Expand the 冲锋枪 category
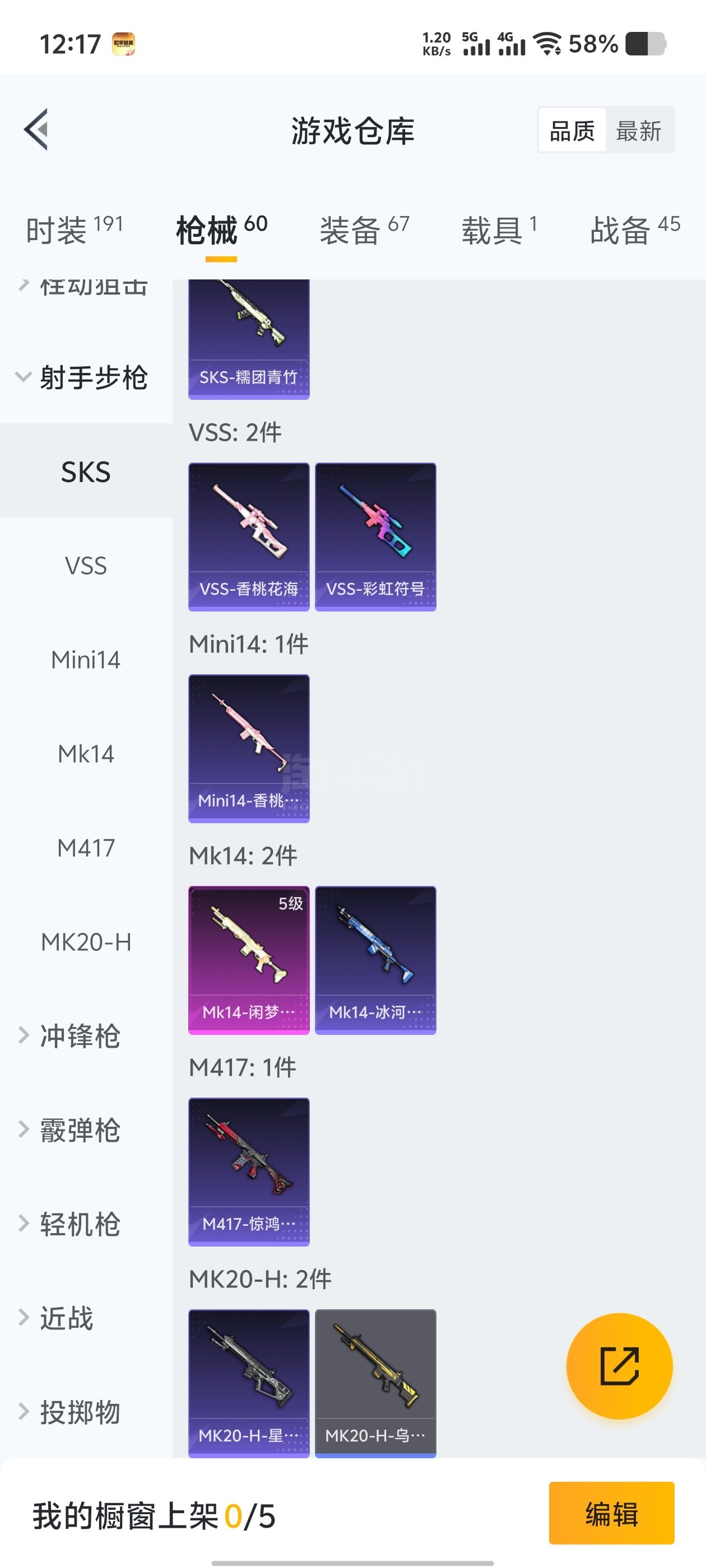 [79, 1036]
